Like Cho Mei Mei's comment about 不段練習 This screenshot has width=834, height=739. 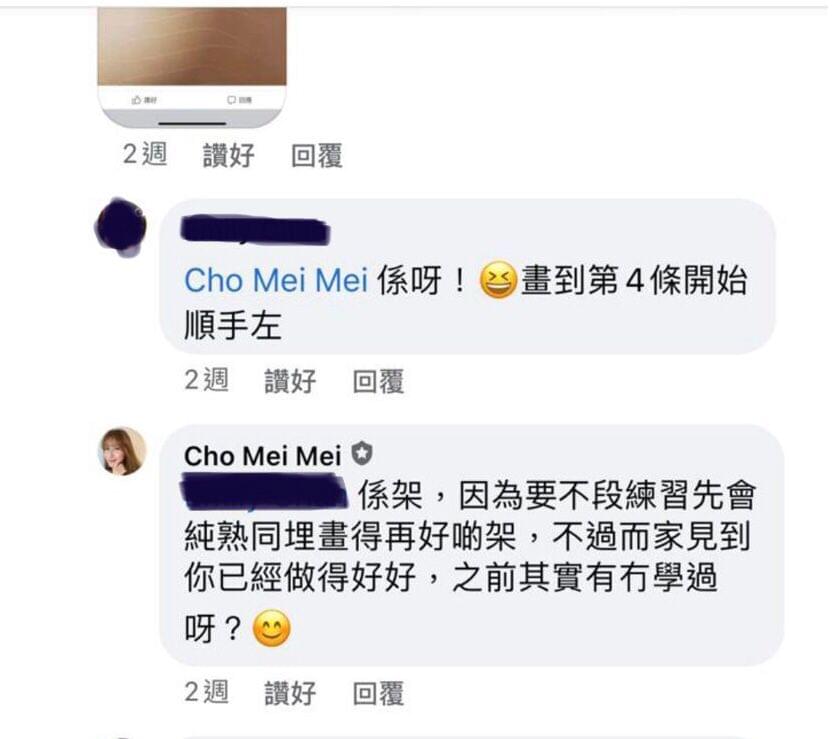click(x=290, y=693)
